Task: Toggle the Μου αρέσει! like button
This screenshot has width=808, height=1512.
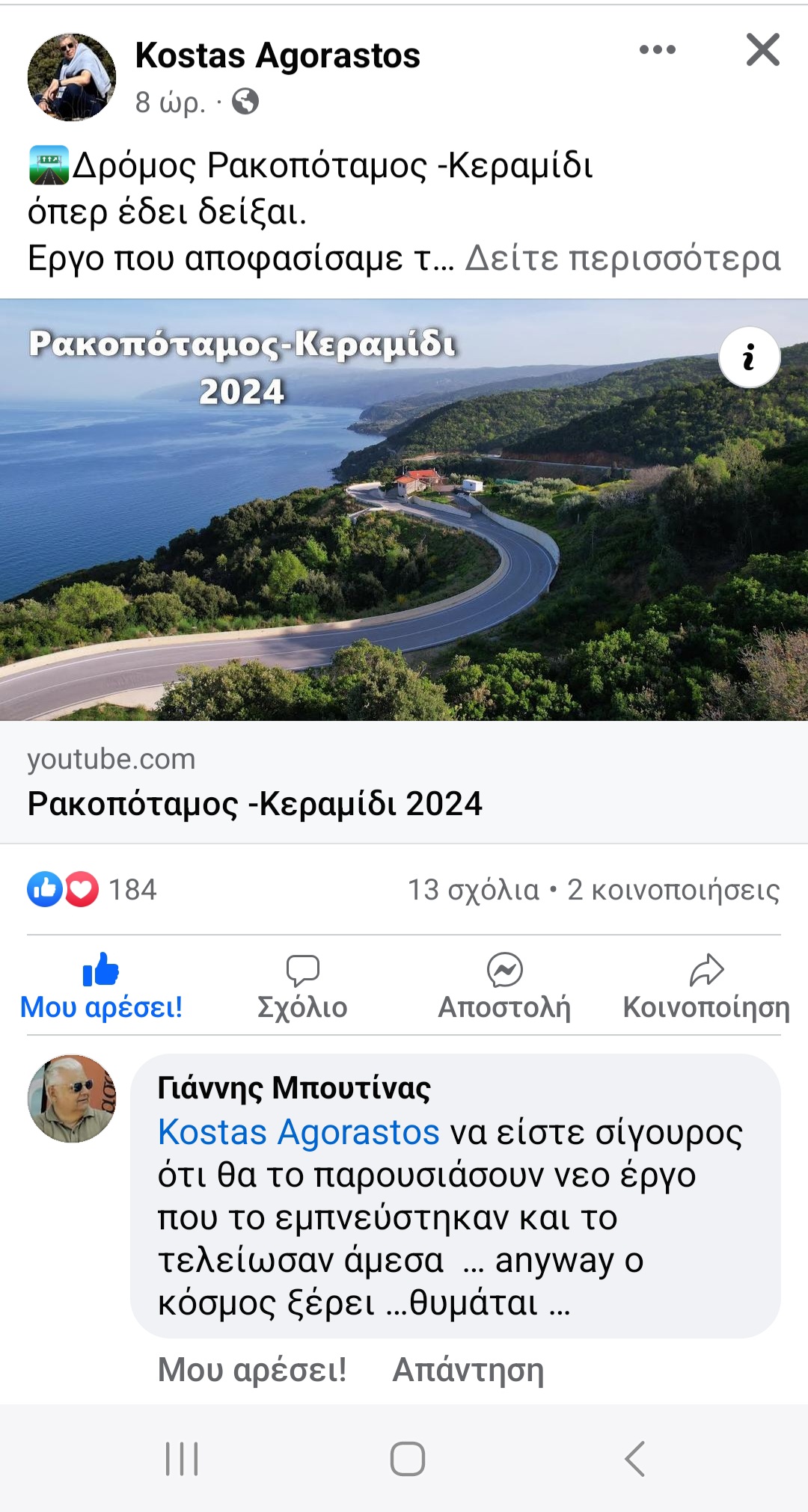Action: [101, 987]
